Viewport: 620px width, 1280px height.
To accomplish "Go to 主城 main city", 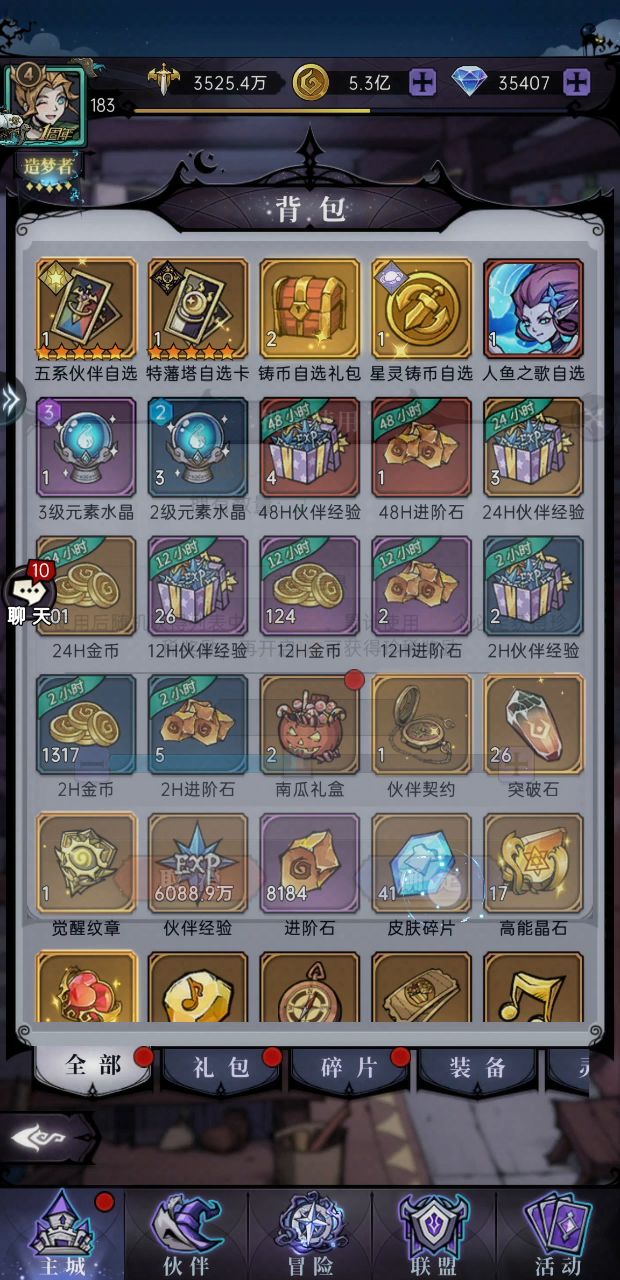I will pyautogui.click(x=62, y=1234).
